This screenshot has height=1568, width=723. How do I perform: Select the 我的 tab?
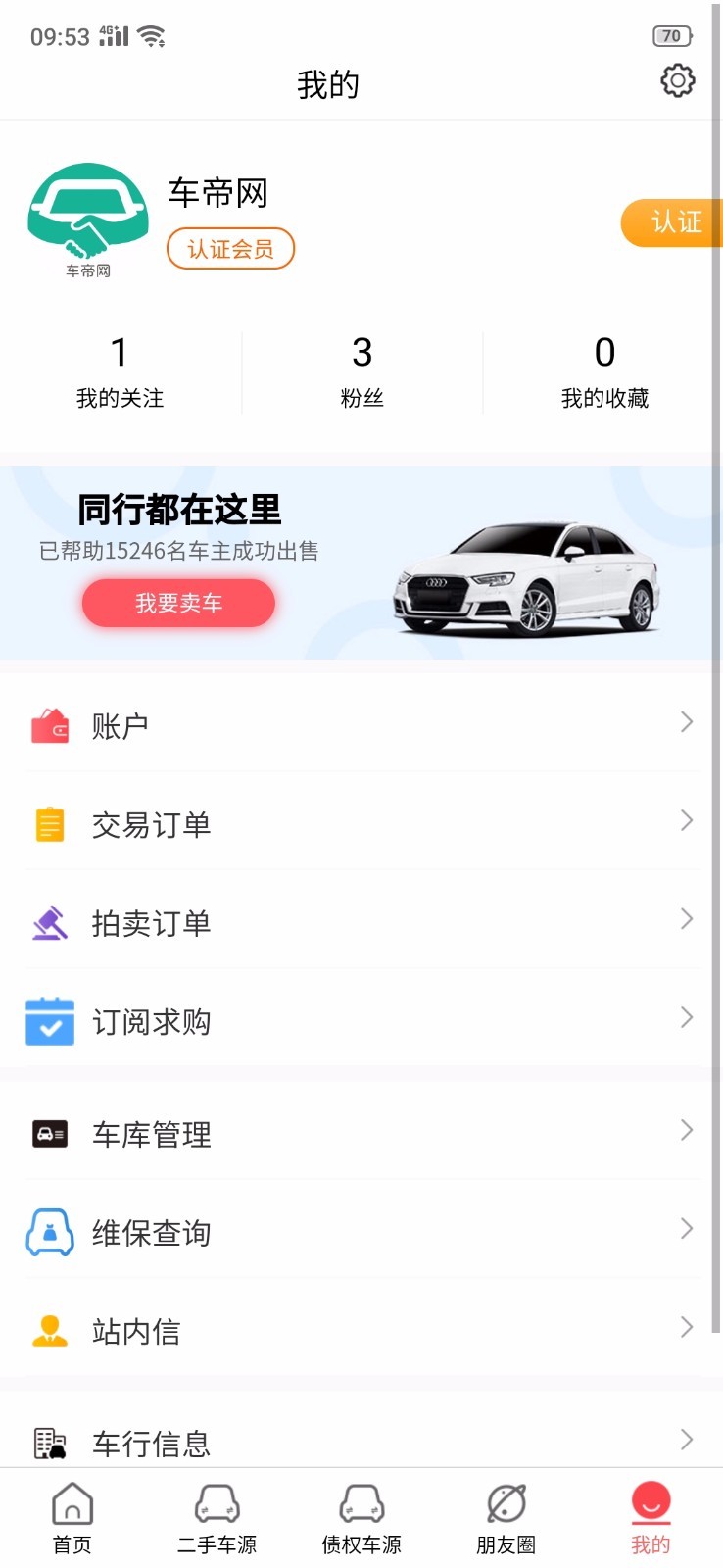(x=651, y=1518)
